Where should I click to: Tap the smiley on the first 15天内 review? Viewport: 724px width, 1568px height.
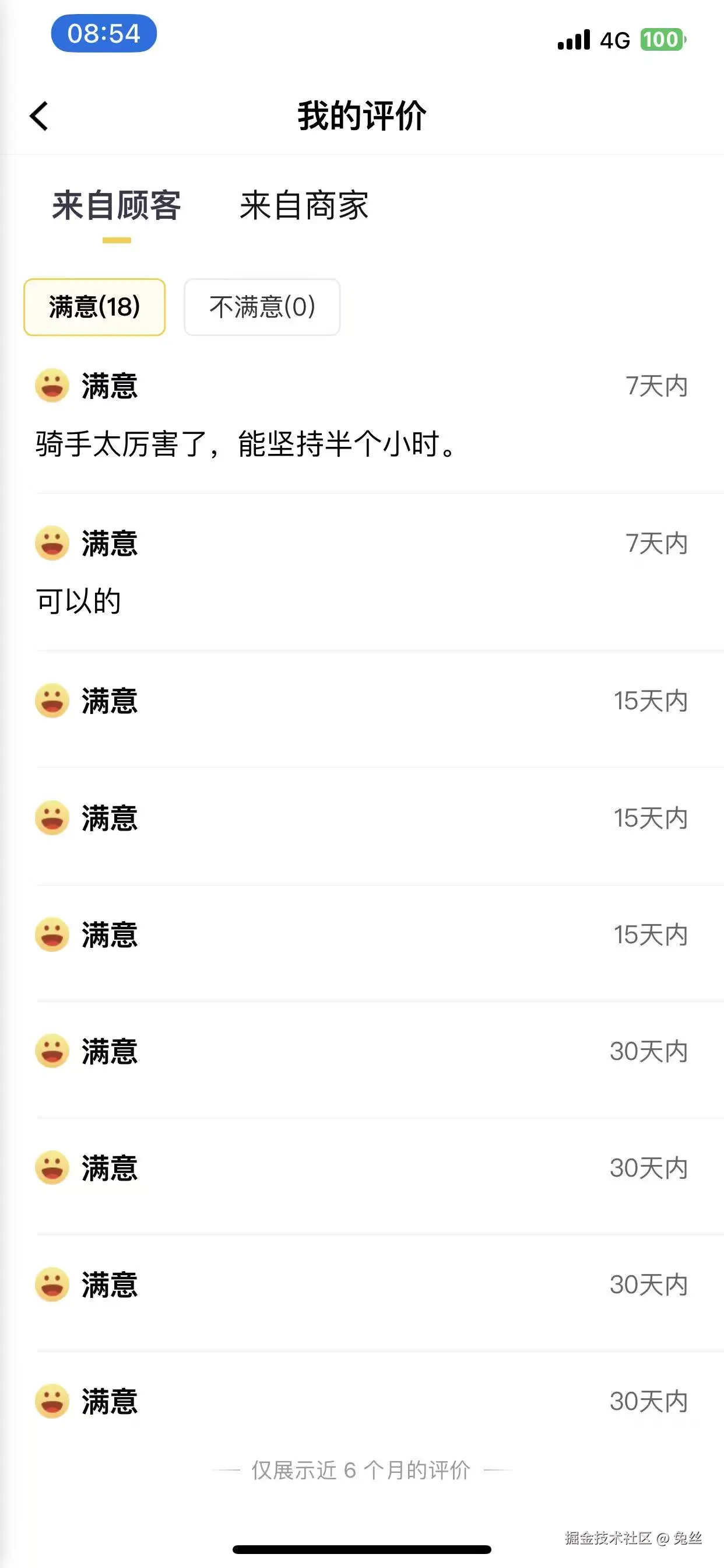tap(52, 701)
